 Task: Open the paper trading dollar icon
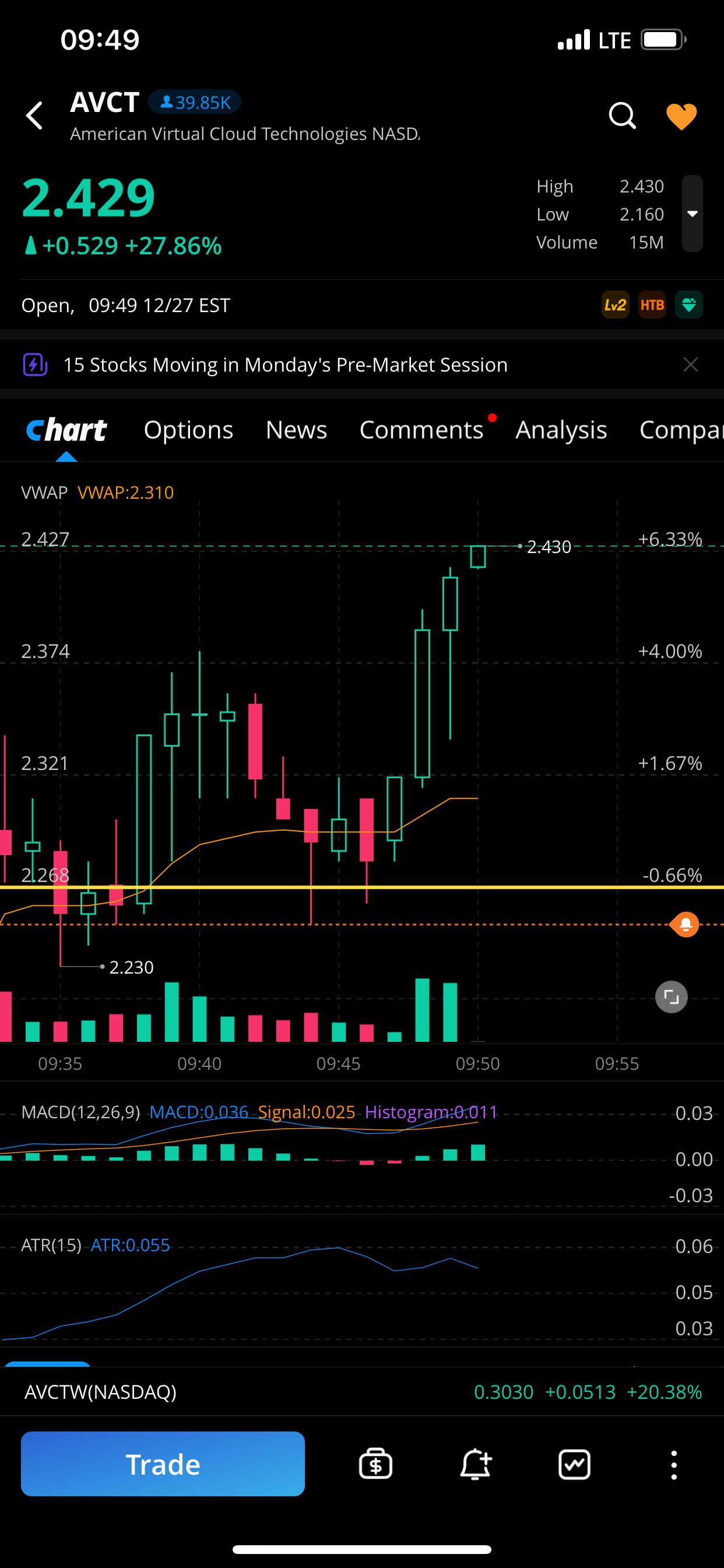pyautogui.click(x=375, y=1464)
